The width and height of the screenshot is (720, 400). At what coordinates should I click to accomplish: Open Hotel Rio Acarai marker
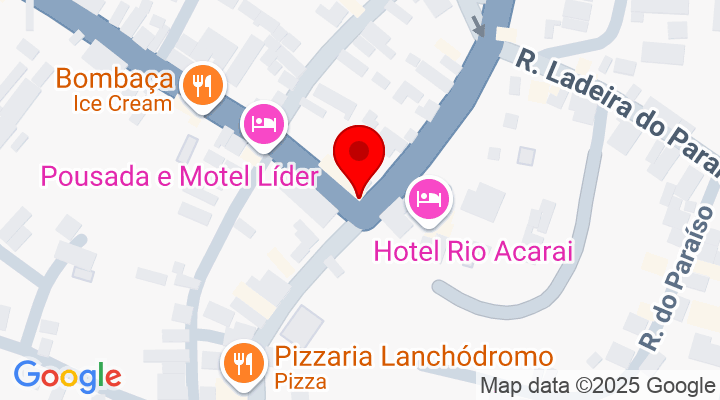click(x=430, y=199)
